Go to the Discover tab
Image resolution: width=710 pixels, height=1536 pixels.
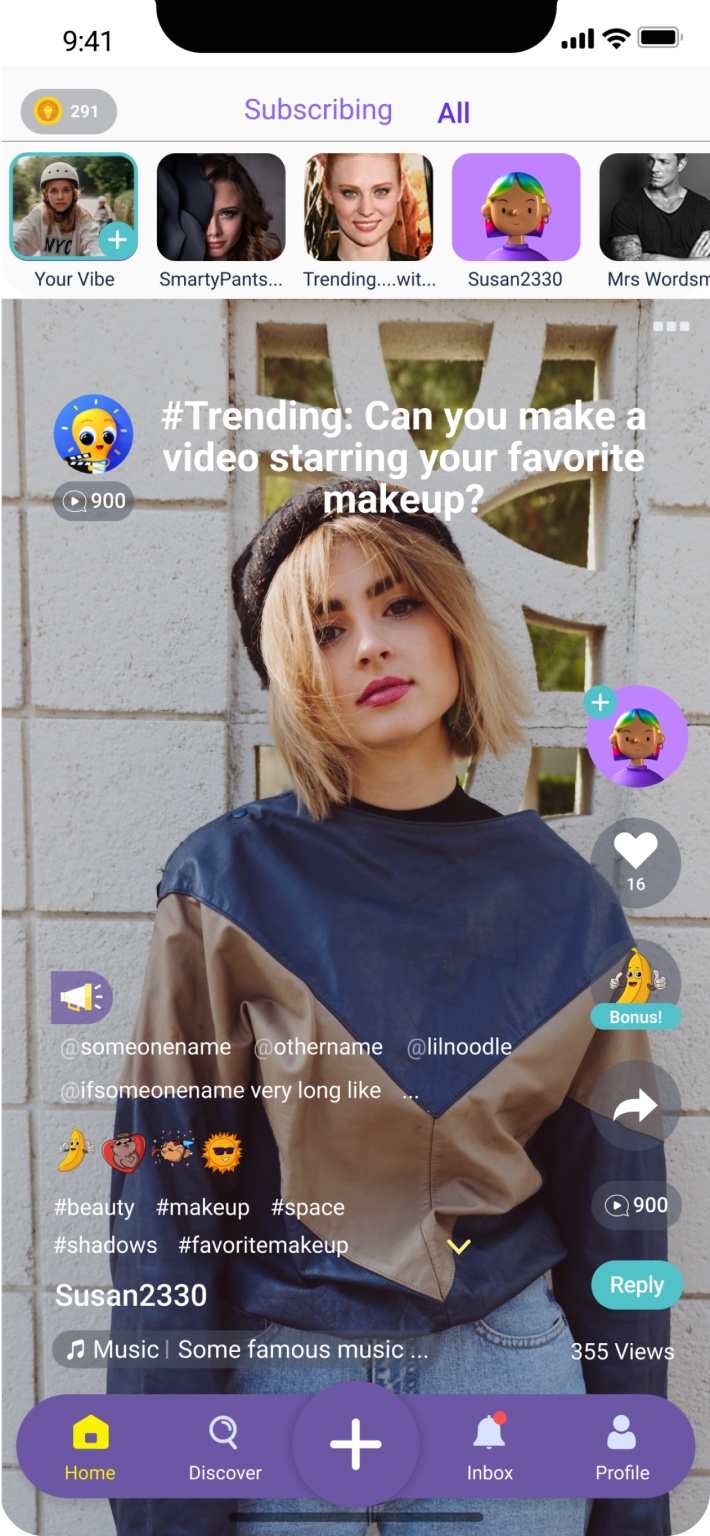click(x=225, y=1448)
